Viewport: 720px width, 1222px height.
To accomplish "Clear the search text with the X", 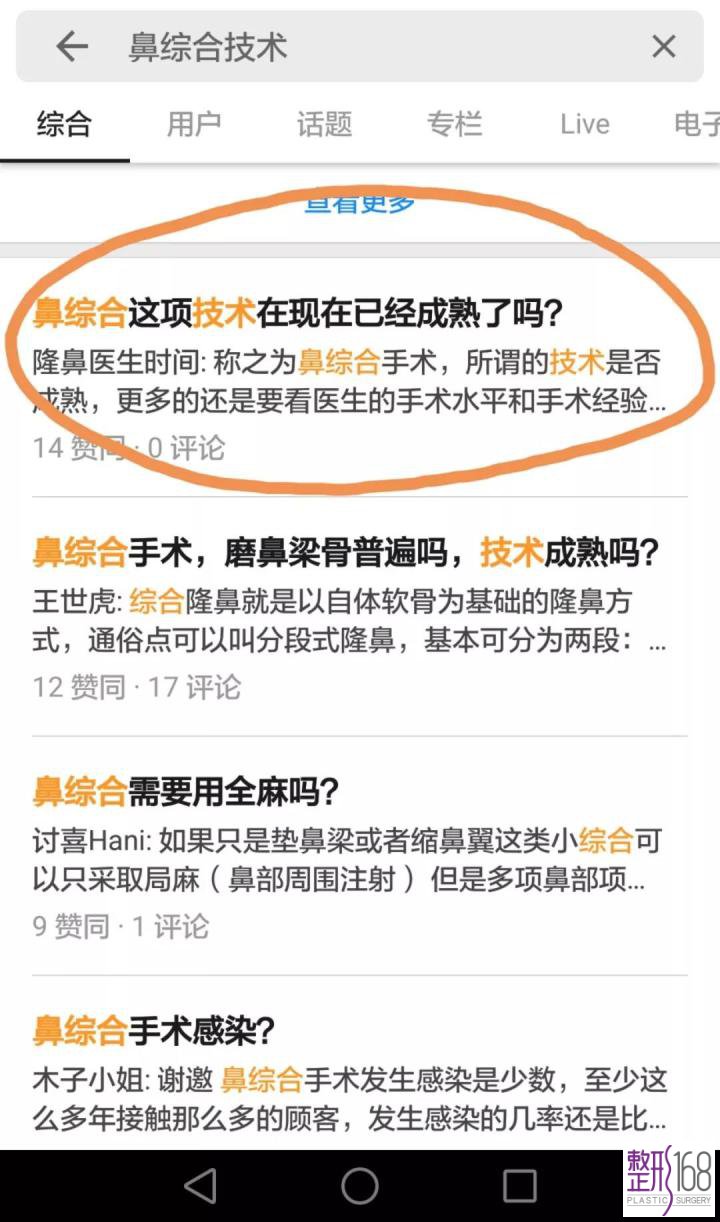I will pos(663,46).
